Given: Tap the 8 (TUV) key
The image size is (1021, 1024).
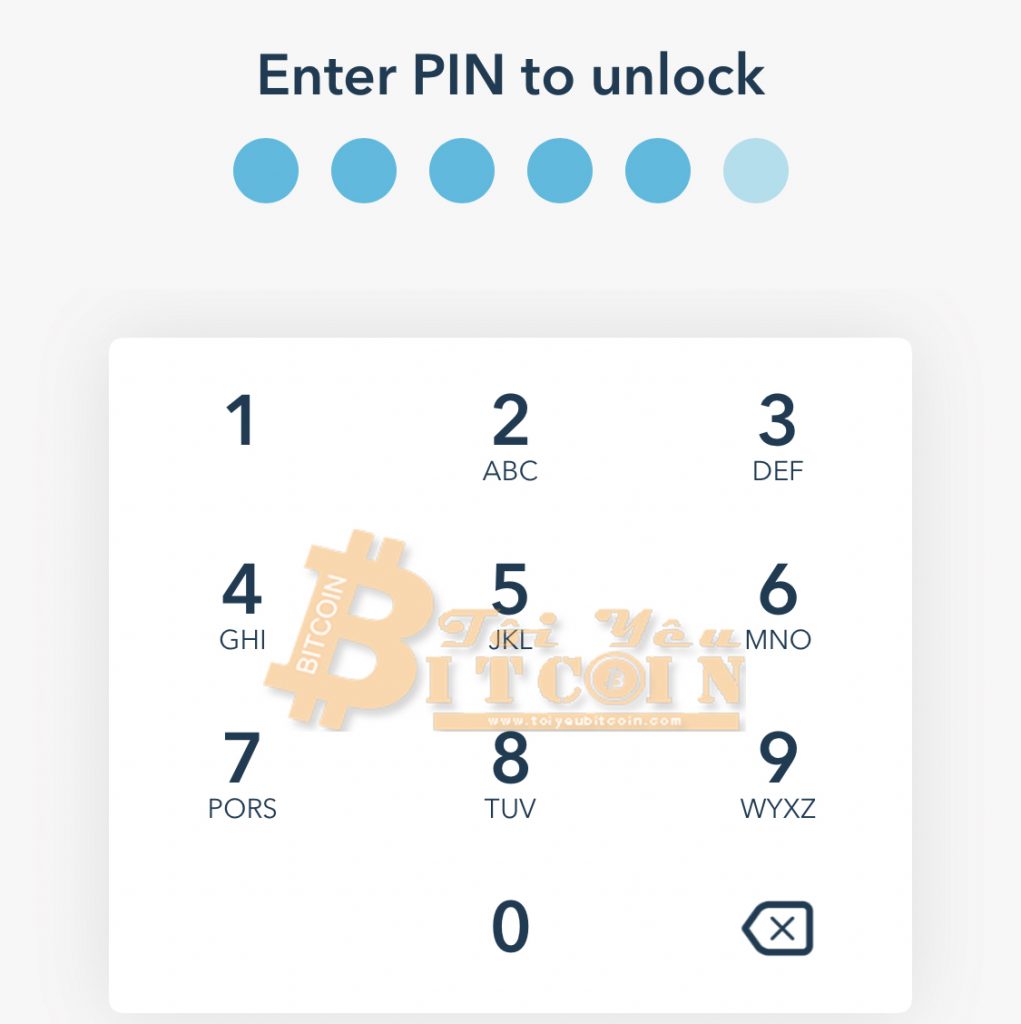Looking at the screenshot, I should pyautogui.click(x=510, y=773).
